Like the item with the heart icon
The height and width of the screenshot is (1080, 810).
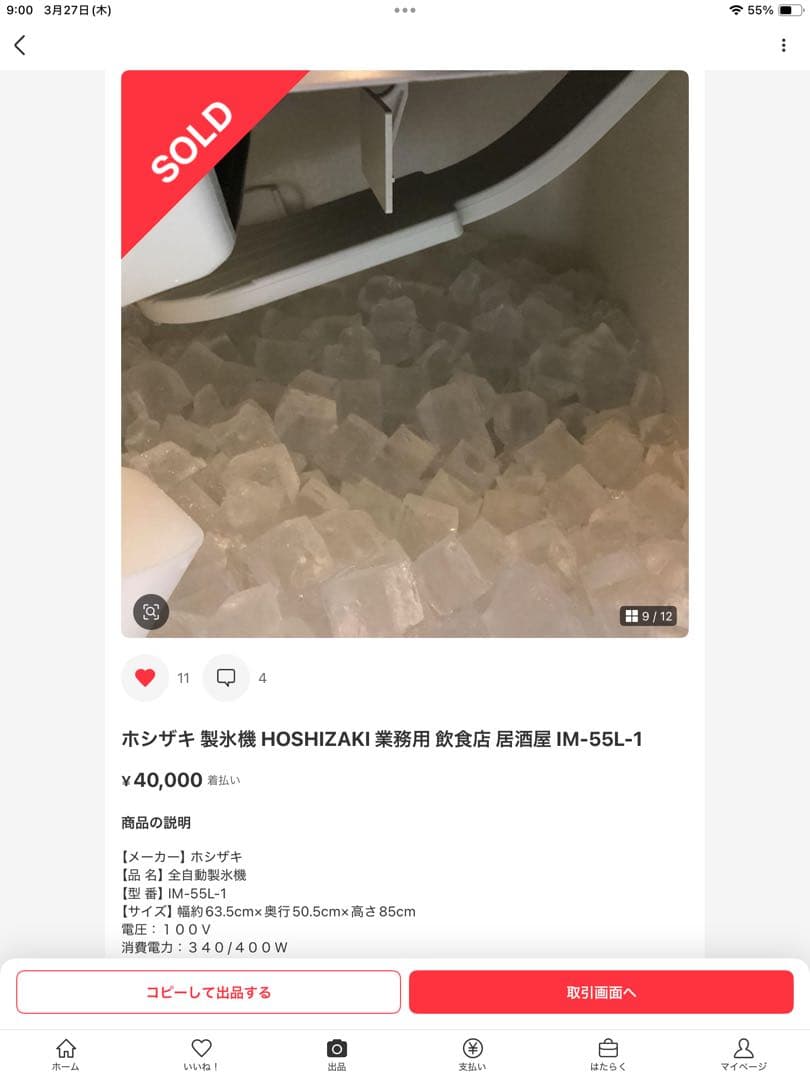click(x=145, y=677)
